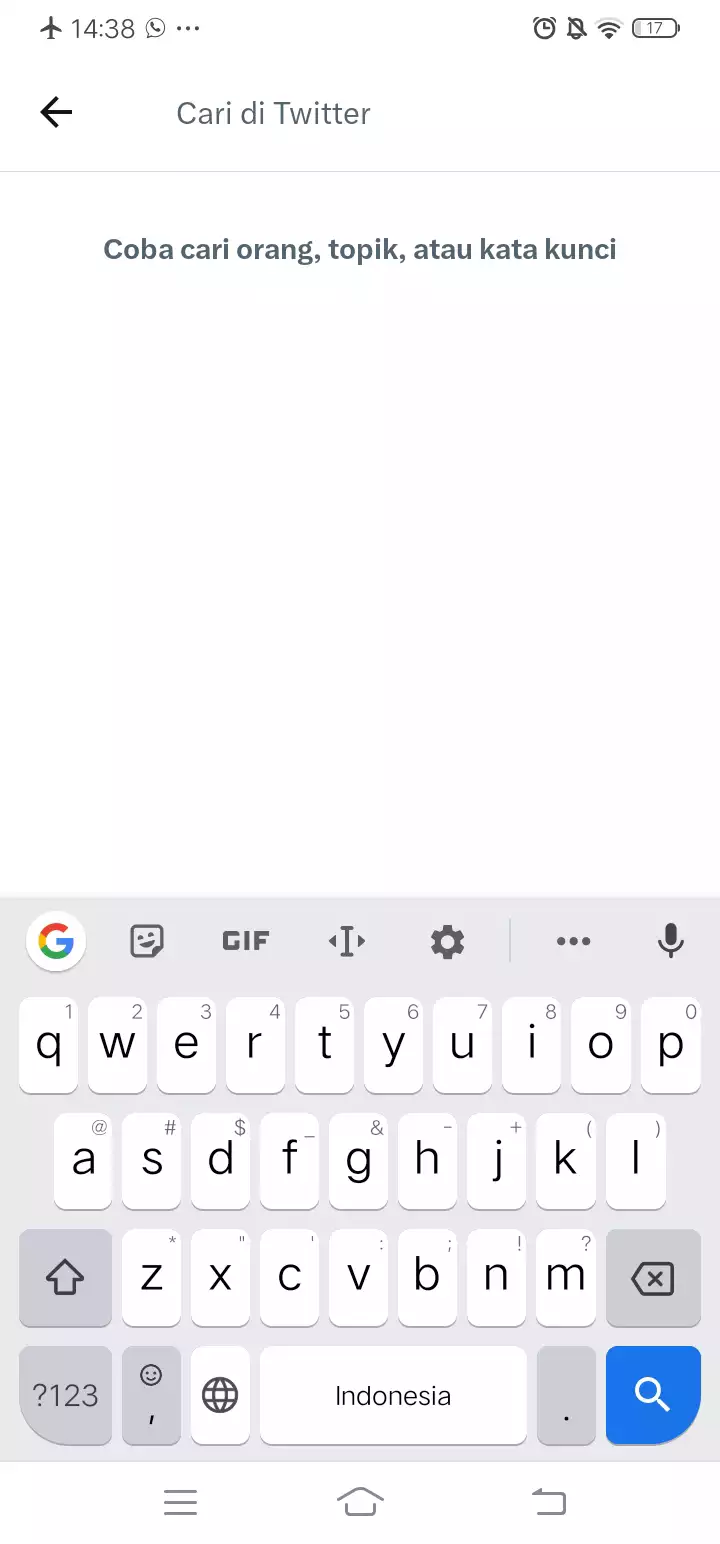Switch to the ?123 symbols layout
The width and height of the screenshot is (720, 1544).
65,1395
